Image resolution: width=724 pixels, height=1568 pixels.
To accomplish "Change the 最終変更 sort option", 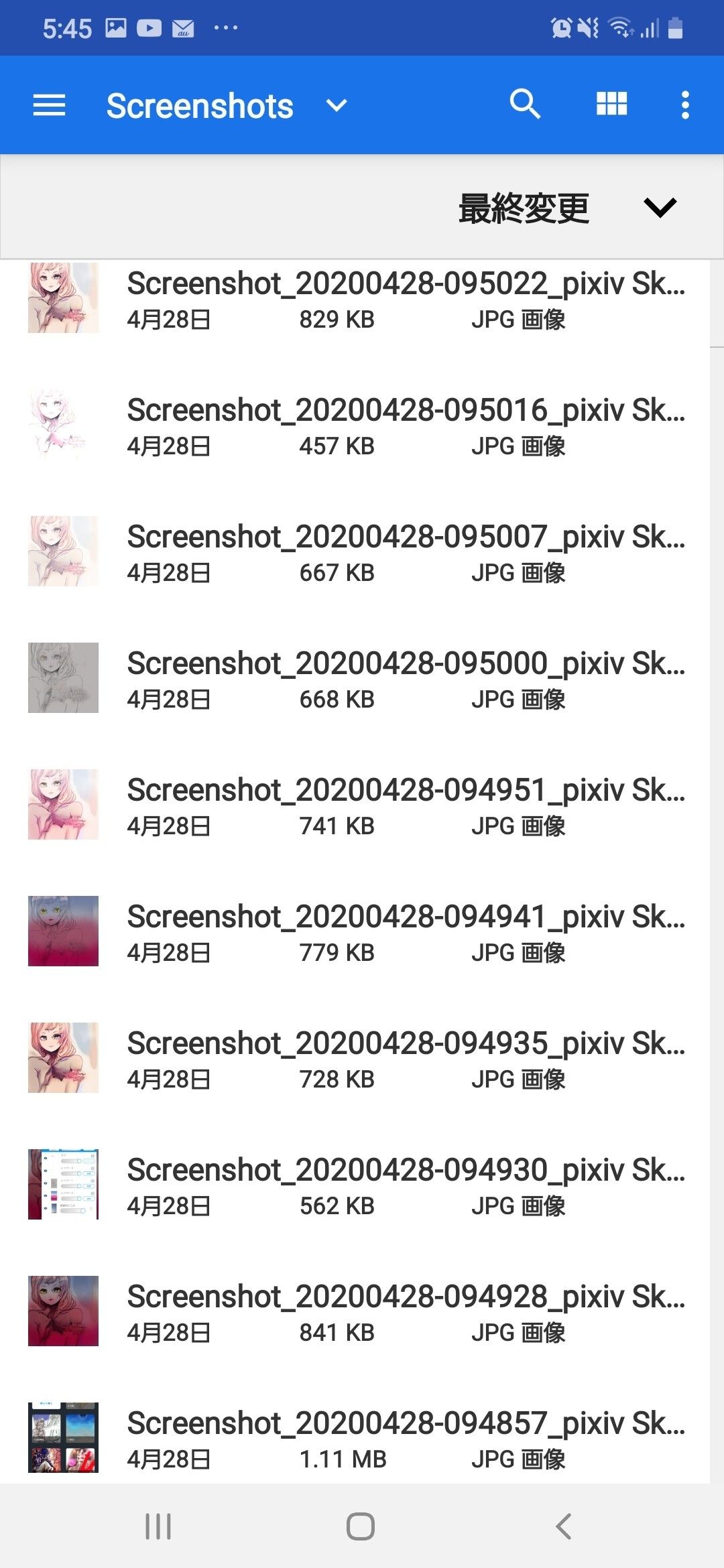I will pyautogui.click(x=566, y=208).
